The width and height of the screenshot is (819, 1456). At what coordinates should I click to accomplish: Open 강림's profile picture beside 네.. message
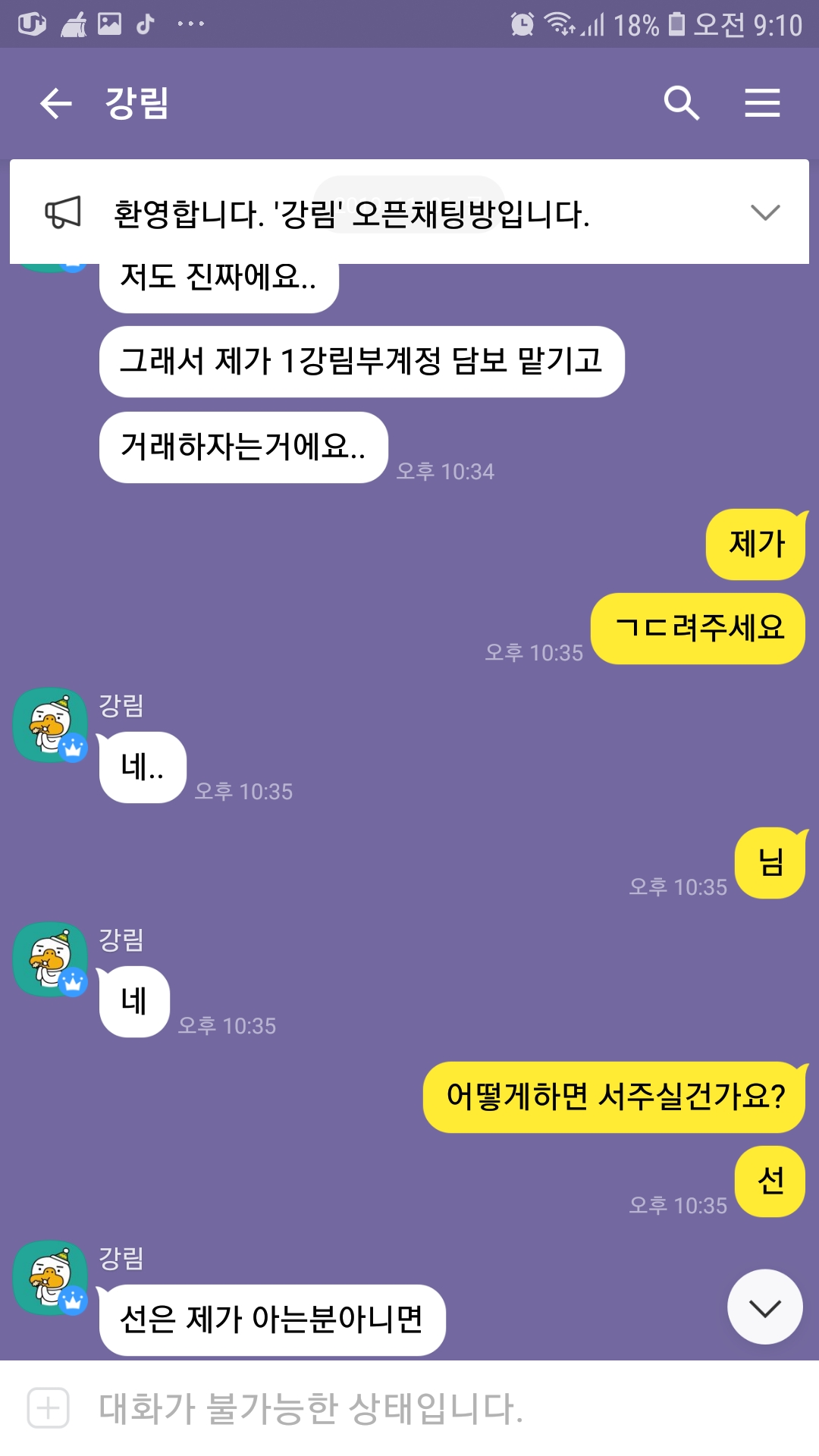[51, 725]
